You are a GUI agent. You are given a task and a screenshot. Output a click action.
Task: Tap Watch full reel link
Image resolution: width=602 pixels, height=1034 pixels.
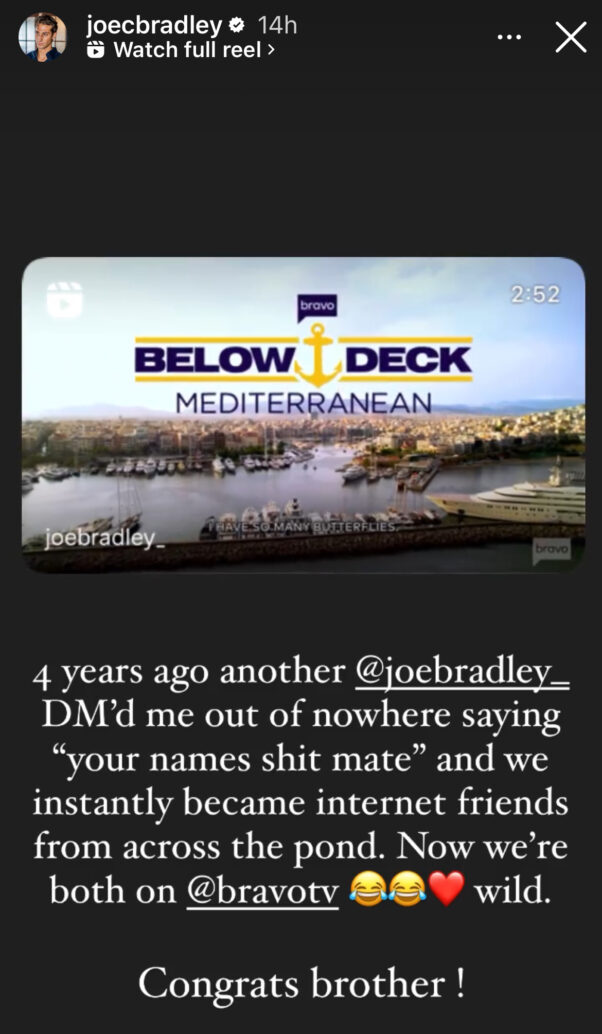pyautogui.click(x=180, y=50)
